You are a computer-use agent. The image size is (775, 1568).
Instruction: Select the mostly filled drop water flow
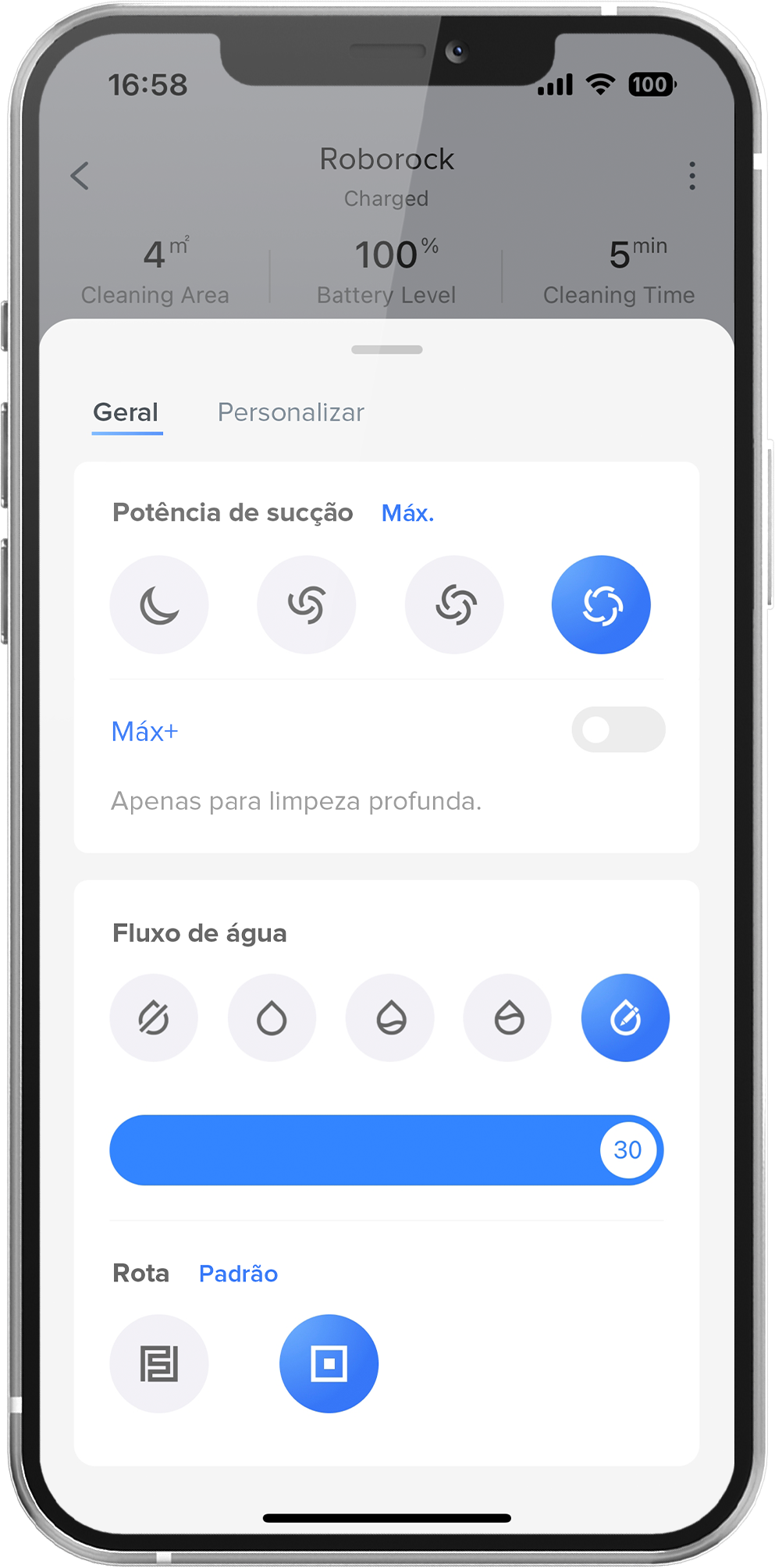[508, 1017]
